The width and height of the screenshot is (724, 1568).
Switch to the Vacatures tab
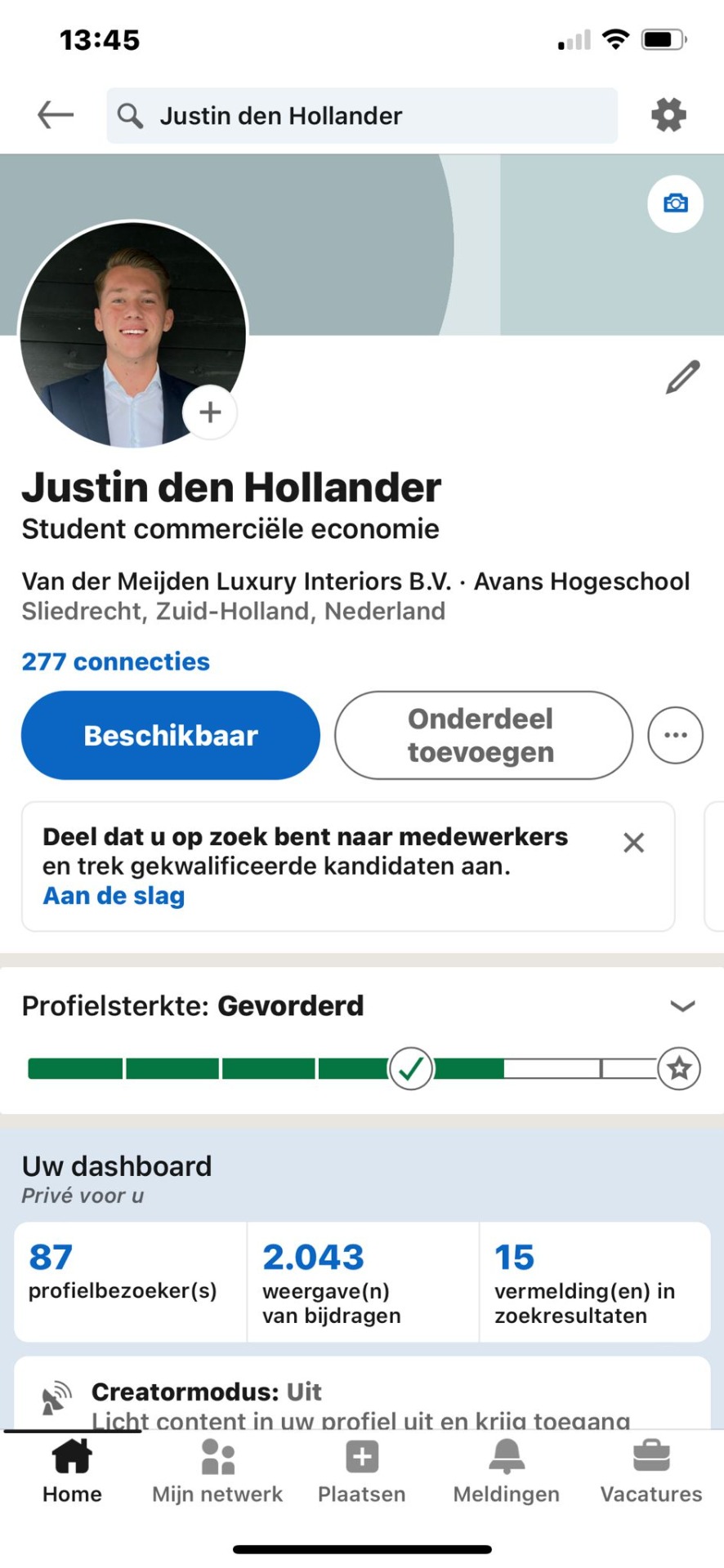(650, 1472)
